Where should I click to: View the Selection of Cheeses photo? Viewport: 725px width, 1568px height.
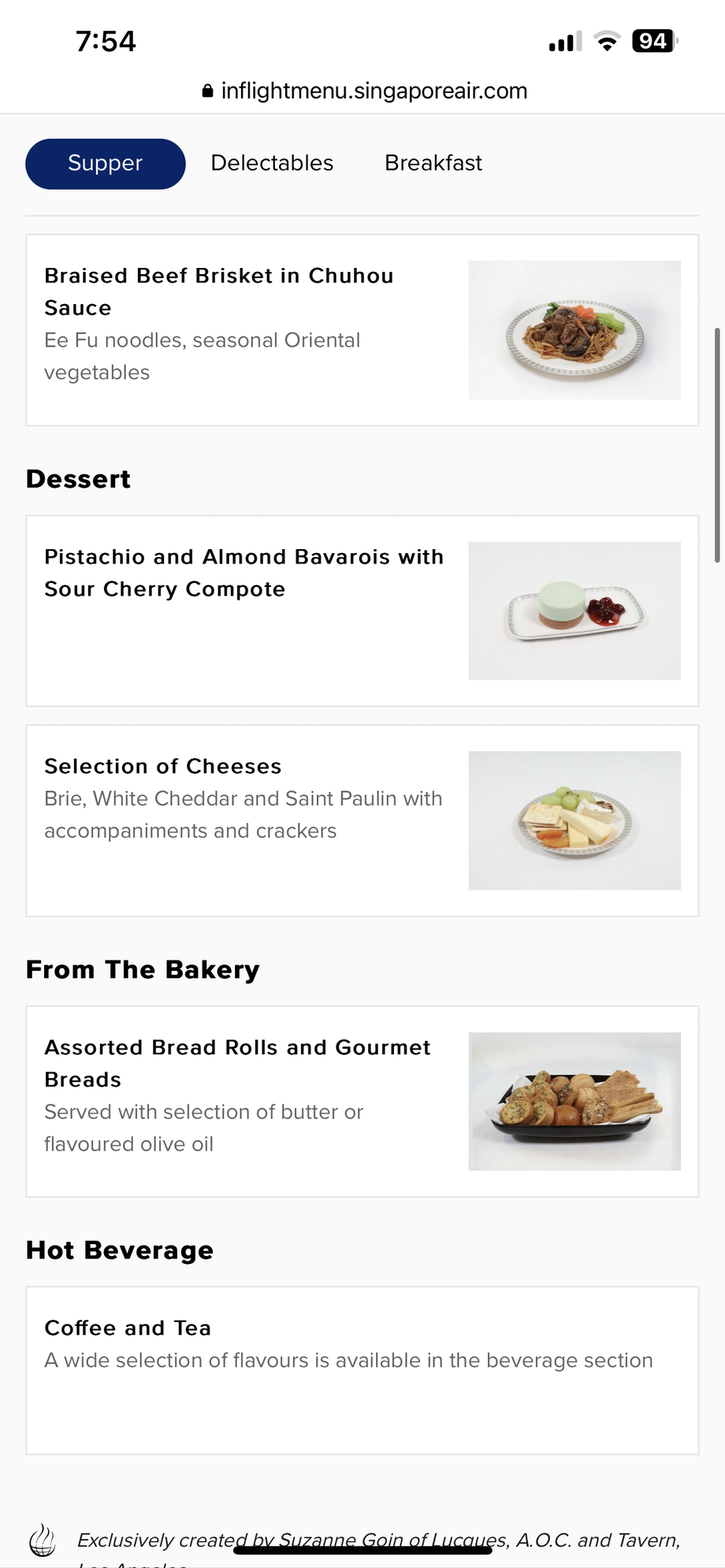574,819
